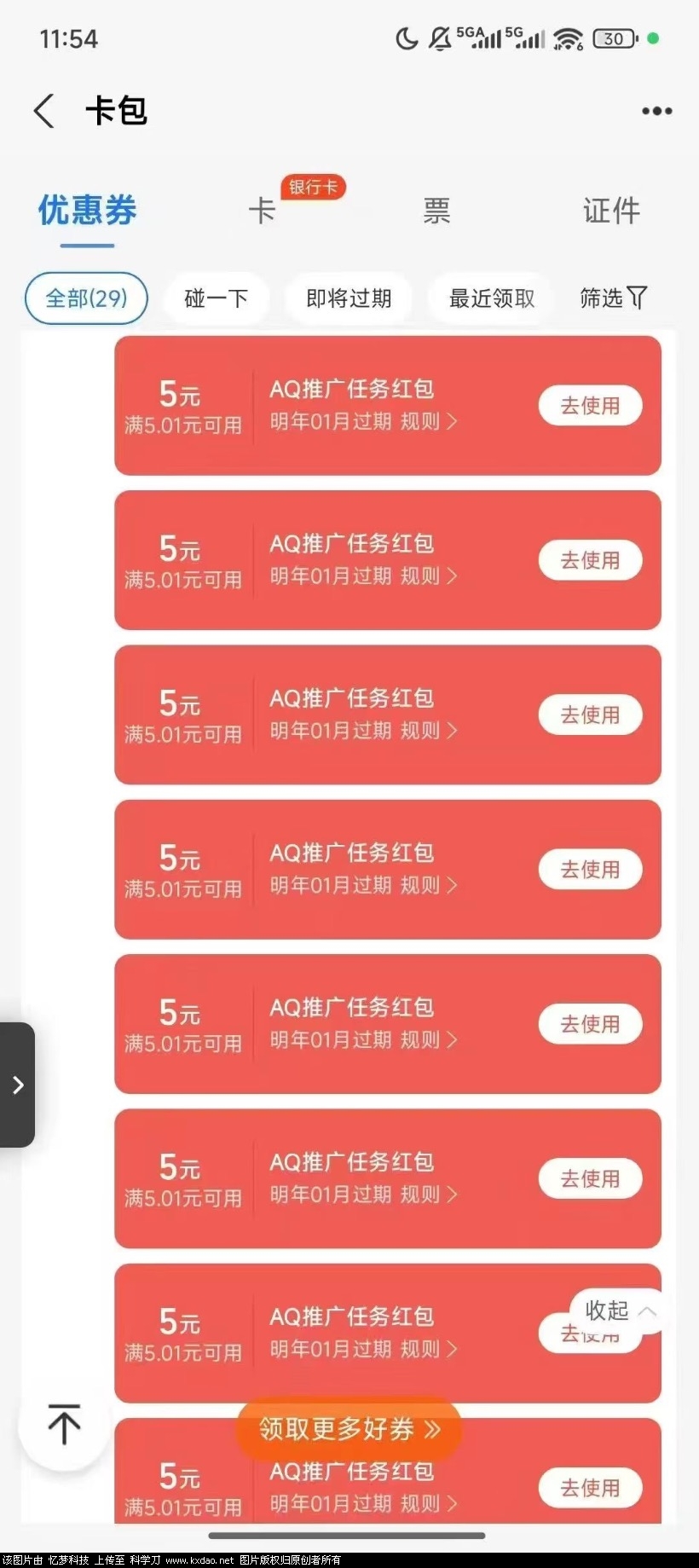Collapse the list with 收起
Image resolution: width=699 pixels, height=1568 pixels.
tap(620, 1311)
